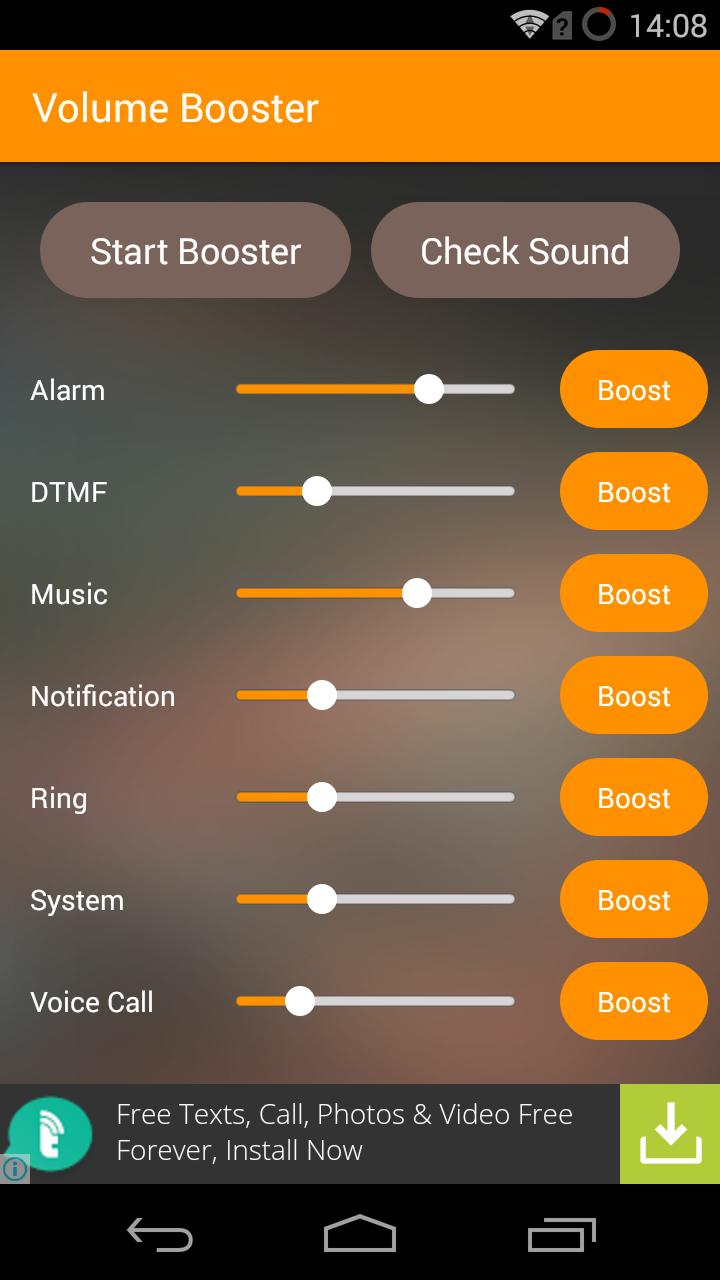Set the Alarm slider to maximum
The height and width of the screenshot is (1280, 720).
pyautogui.click(x=510, y=389)
